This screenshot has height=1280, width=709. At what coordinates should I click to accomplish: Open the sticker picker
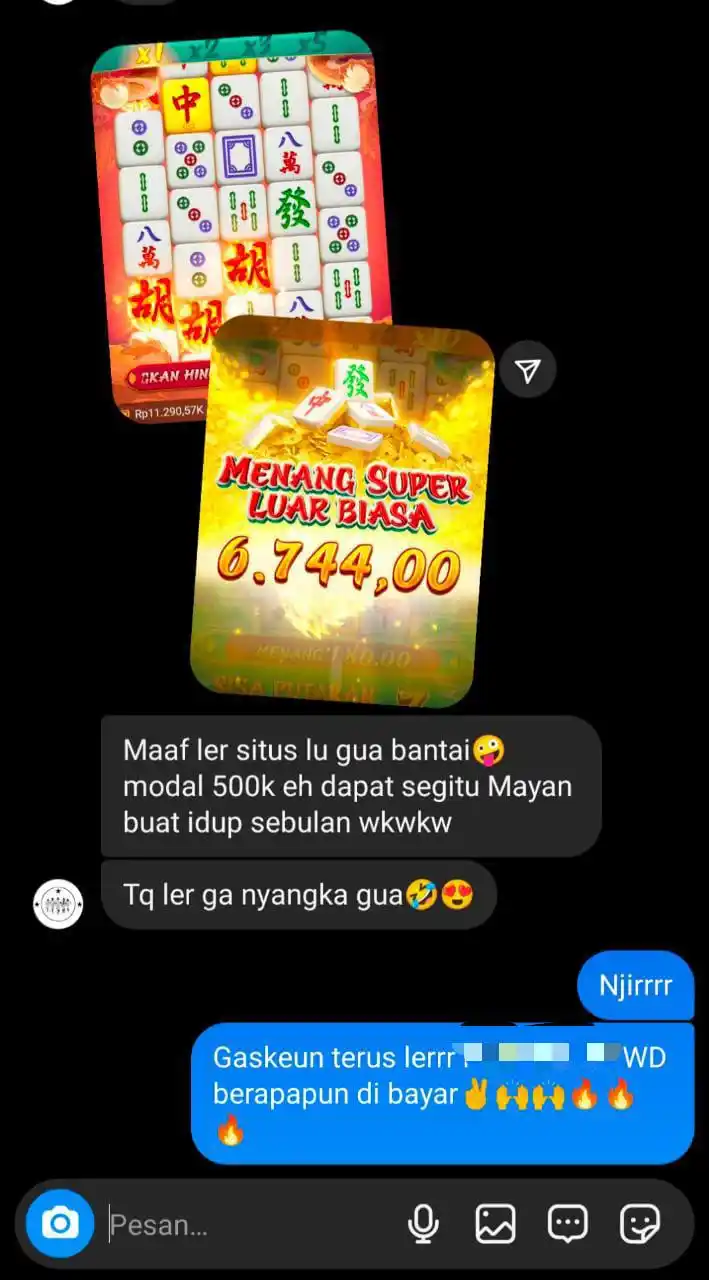pos(639,1223)
